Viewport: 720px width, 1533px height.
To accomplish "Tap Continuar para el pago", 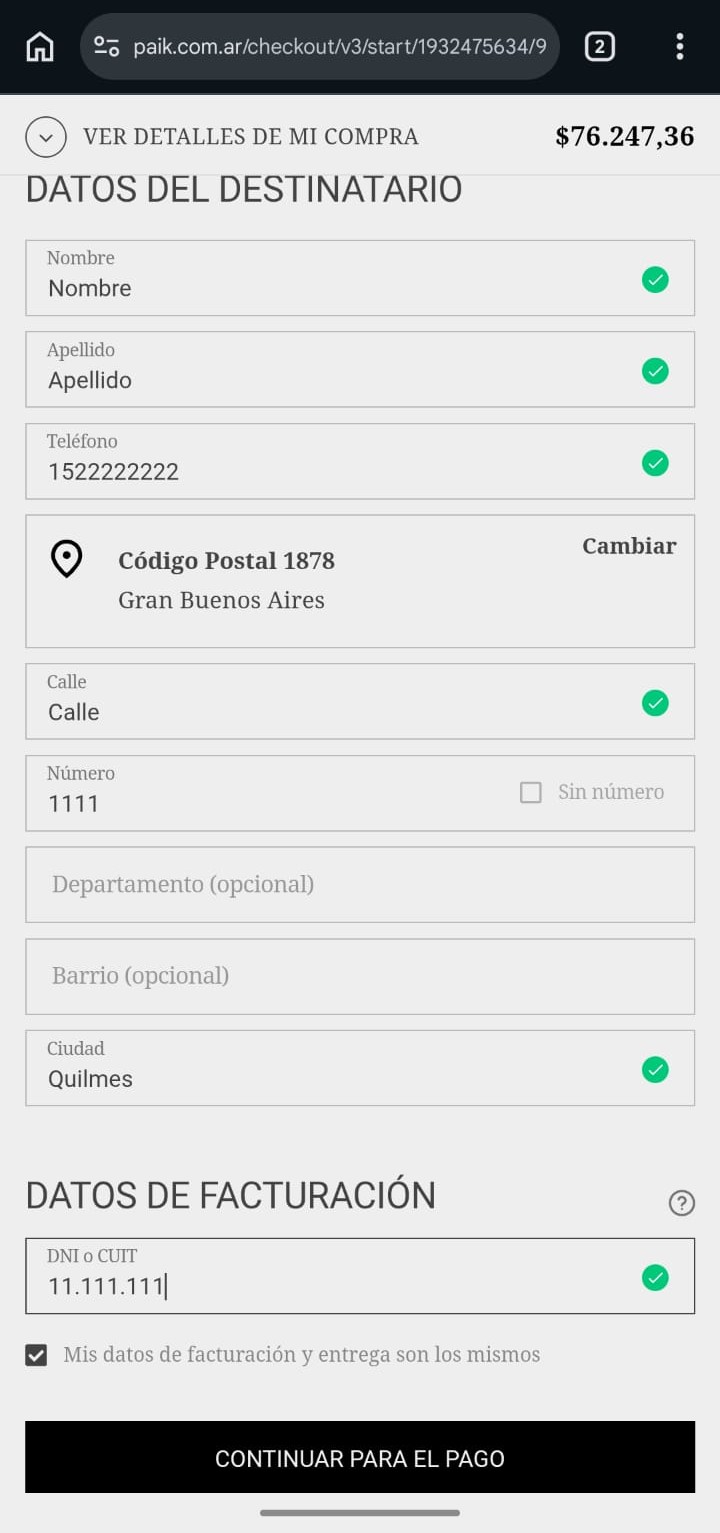I will [x=360, y=1458].
